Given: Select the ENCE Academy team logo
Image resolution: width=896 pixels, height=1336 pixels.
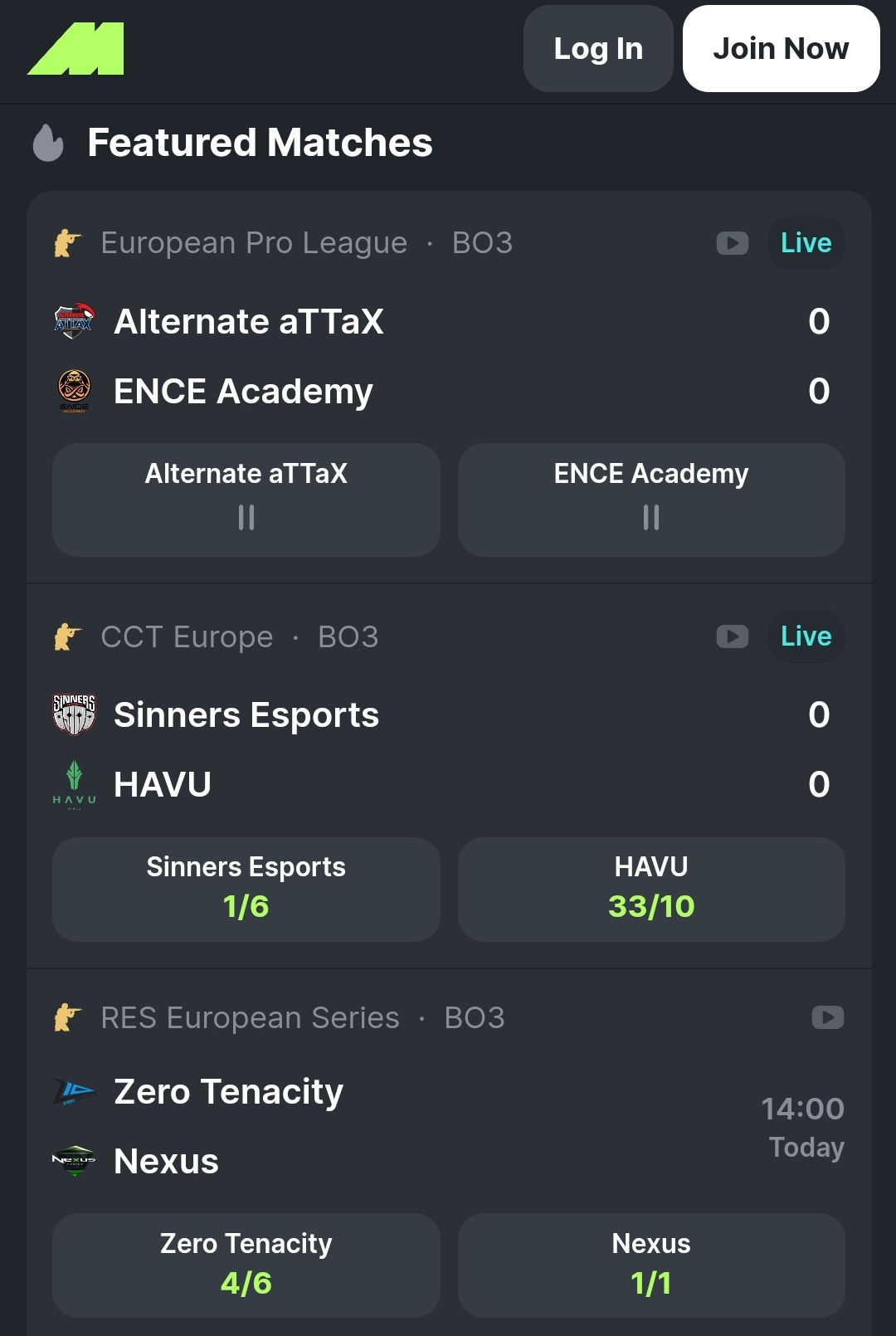Looking at the screenshot, I should [x=73, y=391].
